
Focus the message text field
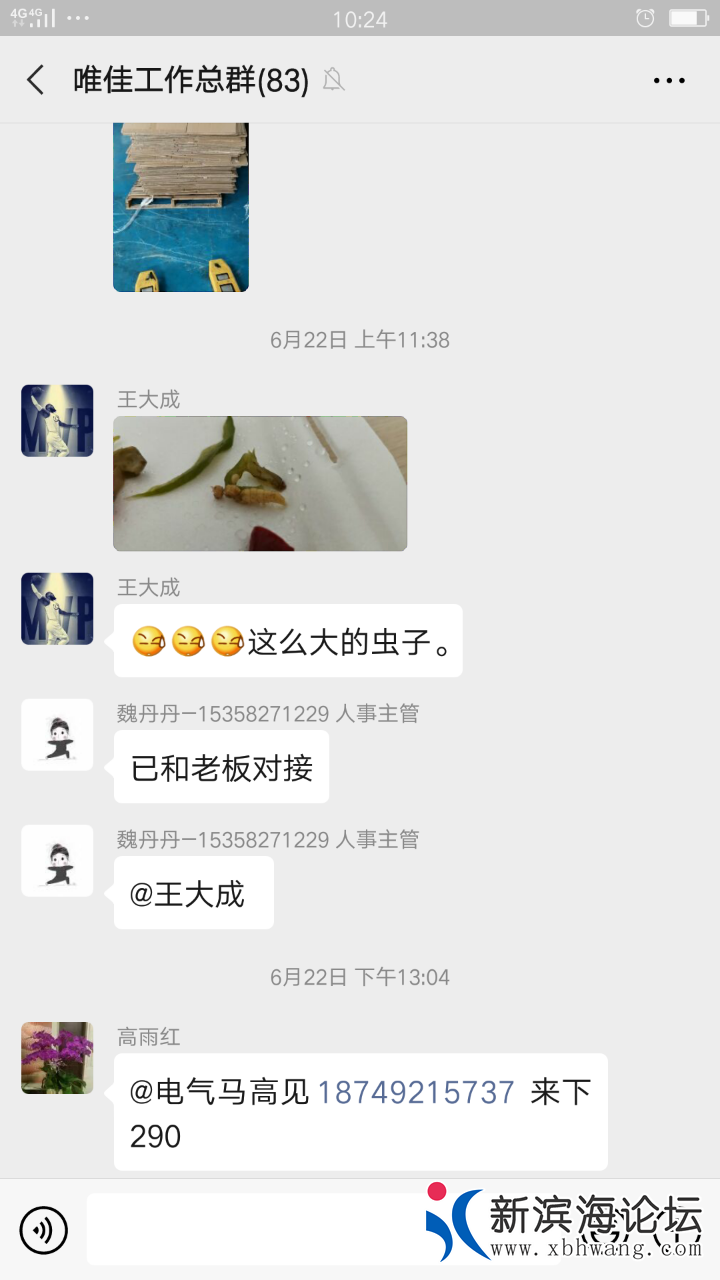pyautogui.click(x=260, y=1230)
